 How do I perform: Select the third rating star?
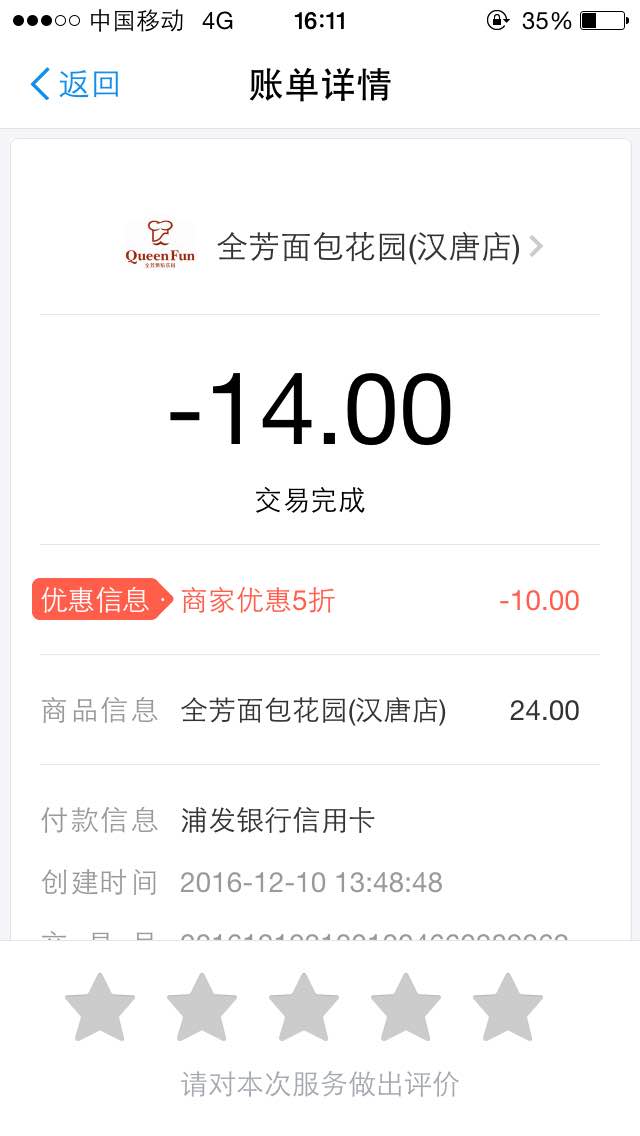[304, 1007]
